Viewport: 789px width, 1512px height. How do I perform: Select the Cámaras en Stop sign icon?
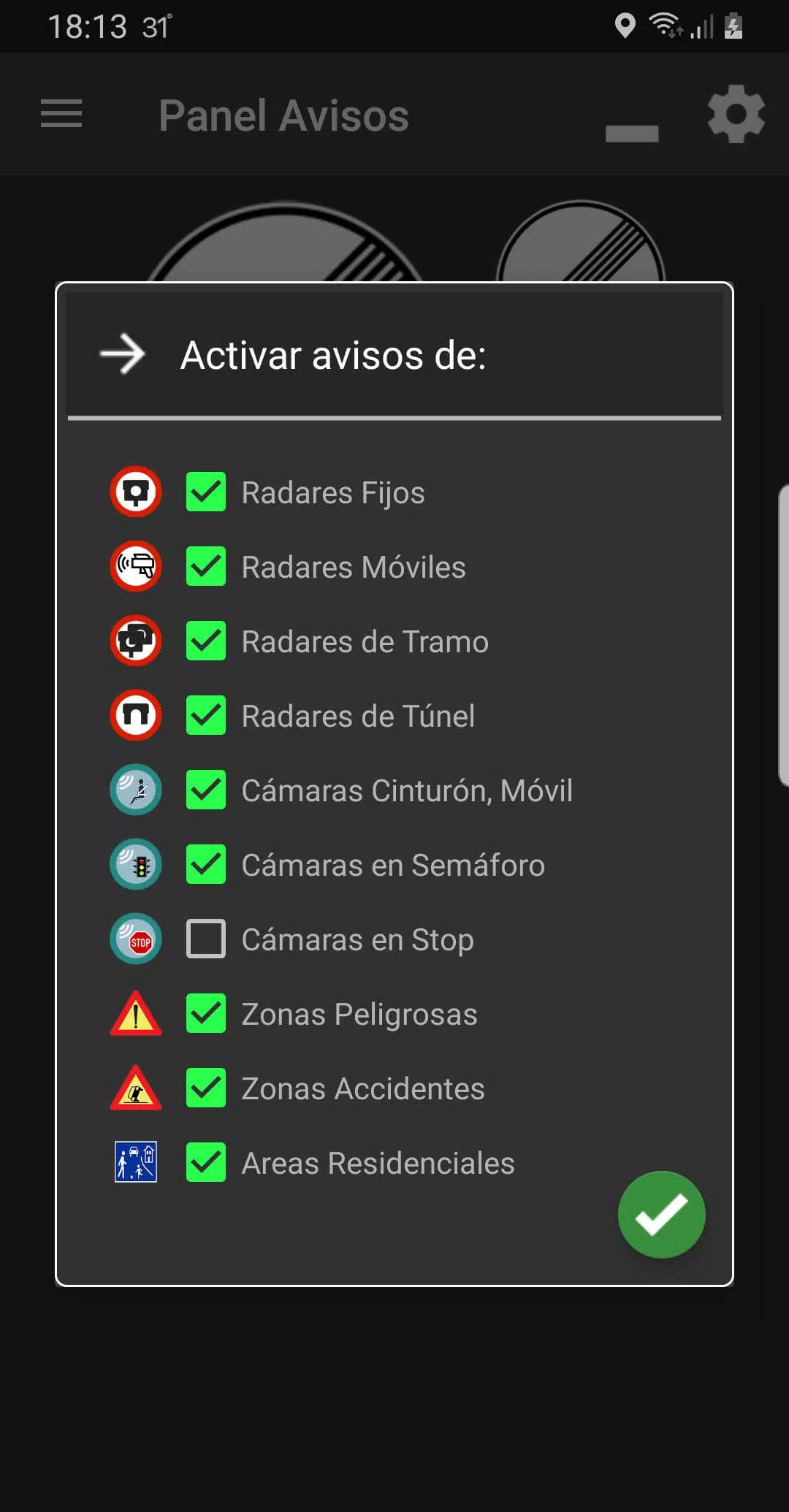pyautogui.click(x=135, y=939)
